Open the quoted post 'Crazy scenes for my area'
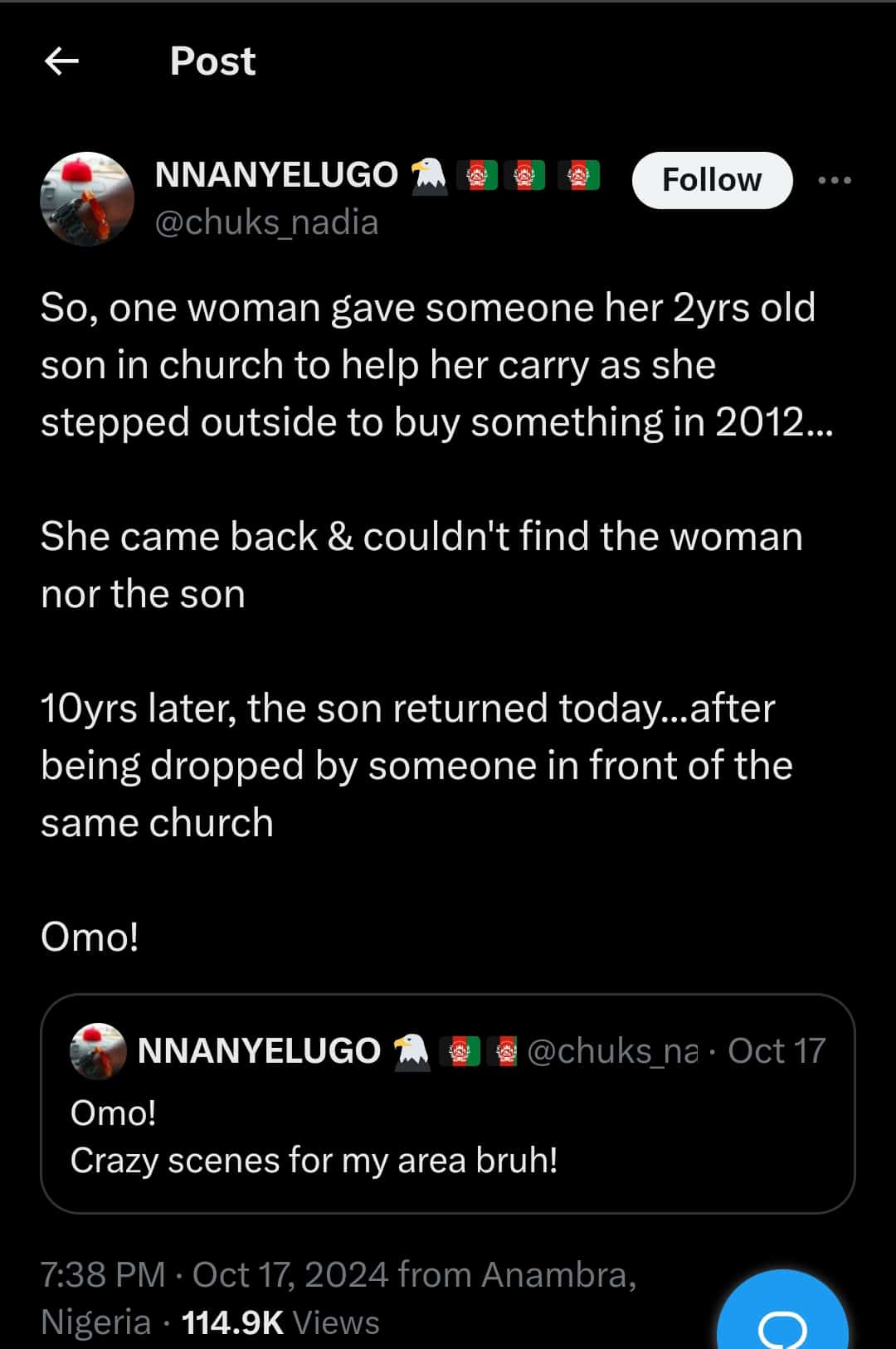 (447, 1135)
